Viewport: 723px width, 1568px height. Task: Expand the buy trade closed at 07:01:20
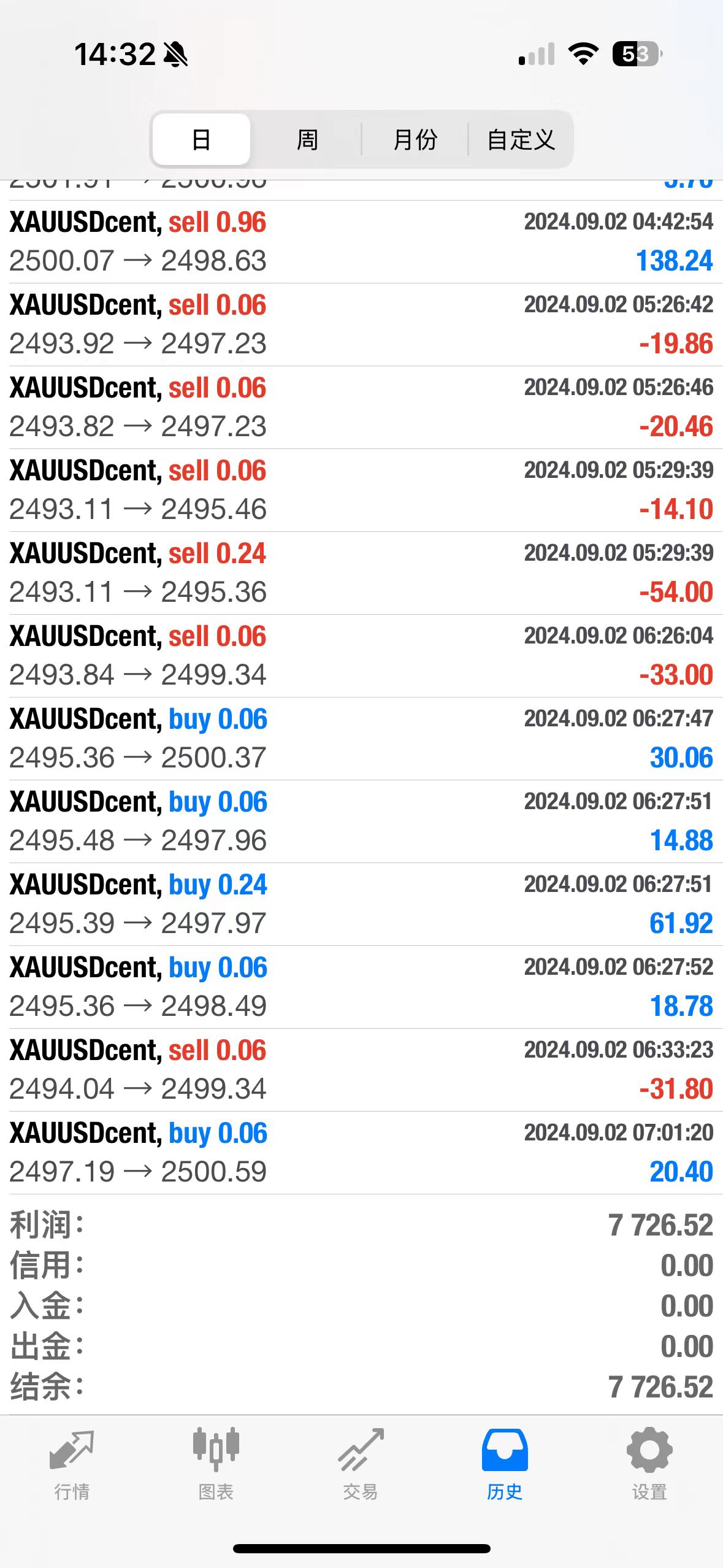[361, 1153]
